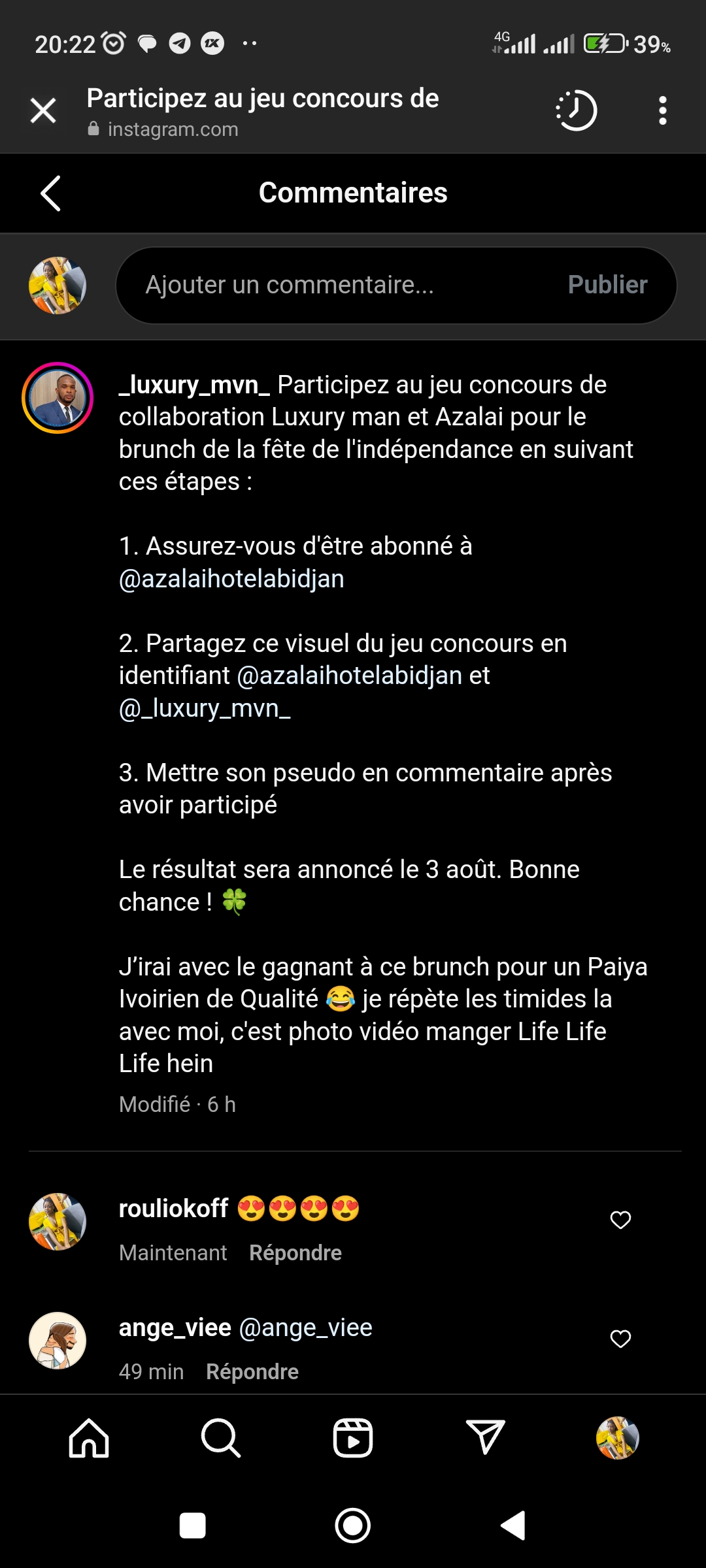The image size is (706, 1568).
Task: Switch to the Reels tab
Action: [353, 1438]
